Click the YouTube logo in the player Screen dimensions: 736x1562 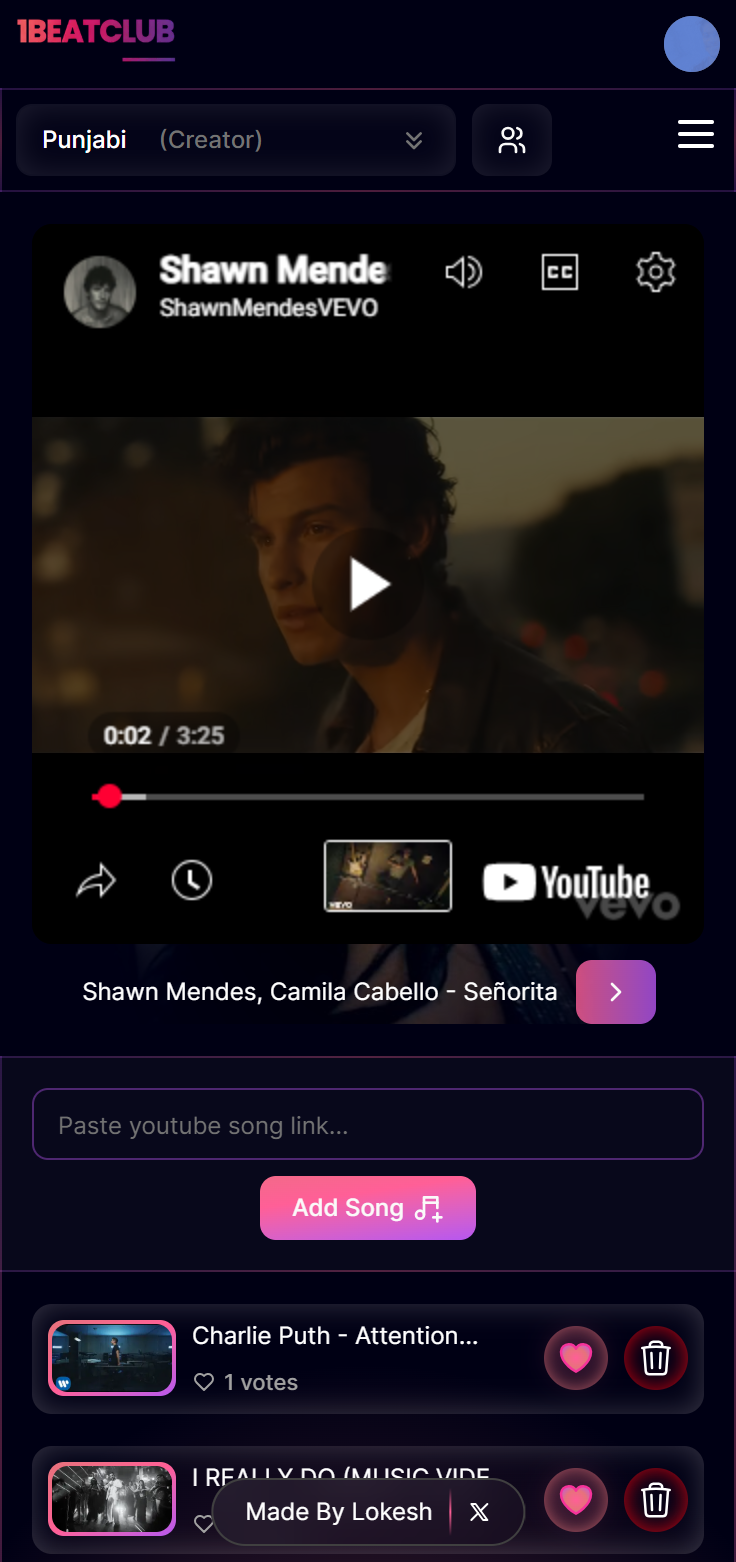[x=566, y=882]
